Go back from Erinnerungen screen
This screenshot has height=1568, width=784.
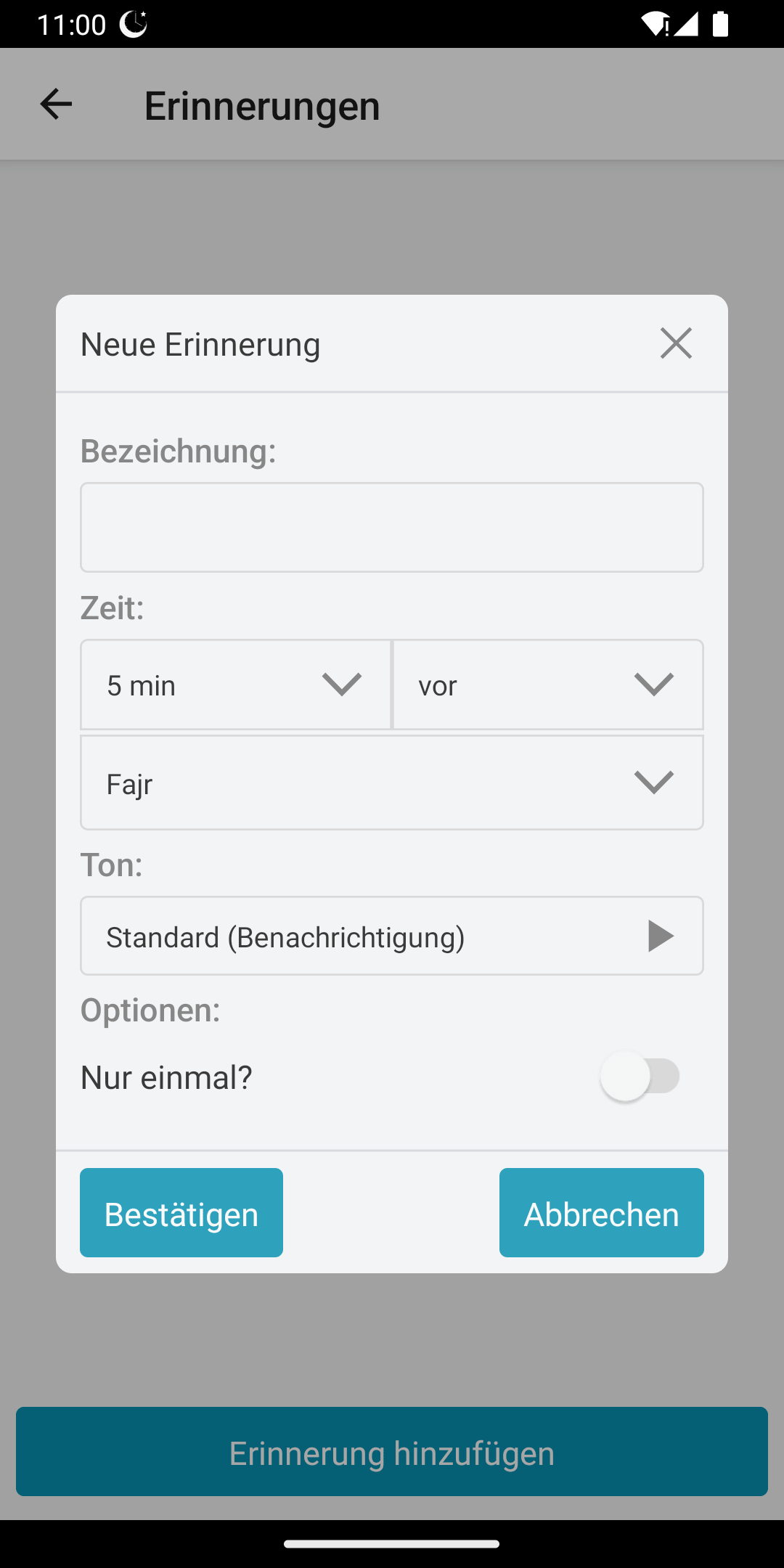coord(56,105)
